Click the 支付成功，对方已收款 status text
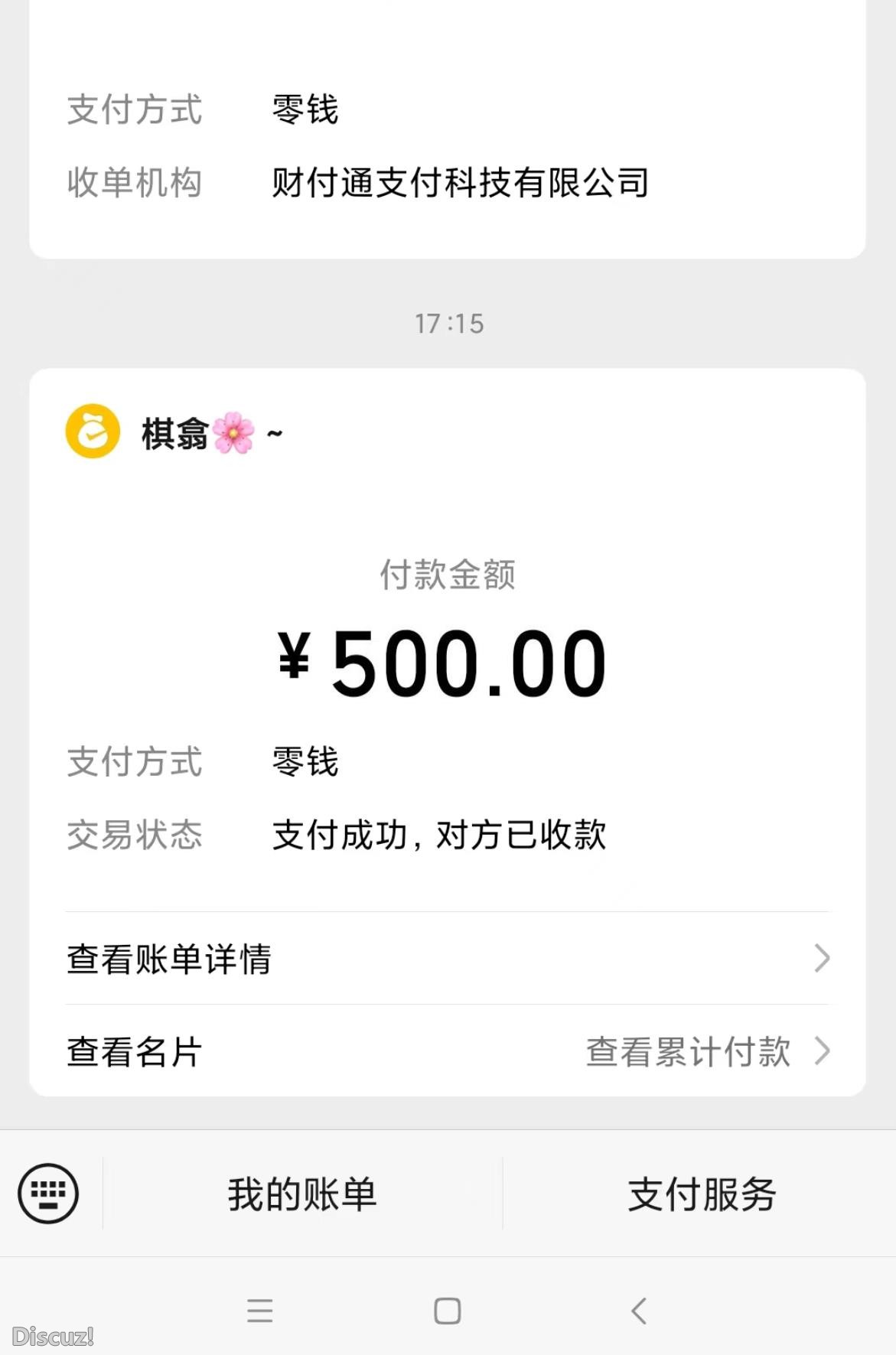 (438, 836)
